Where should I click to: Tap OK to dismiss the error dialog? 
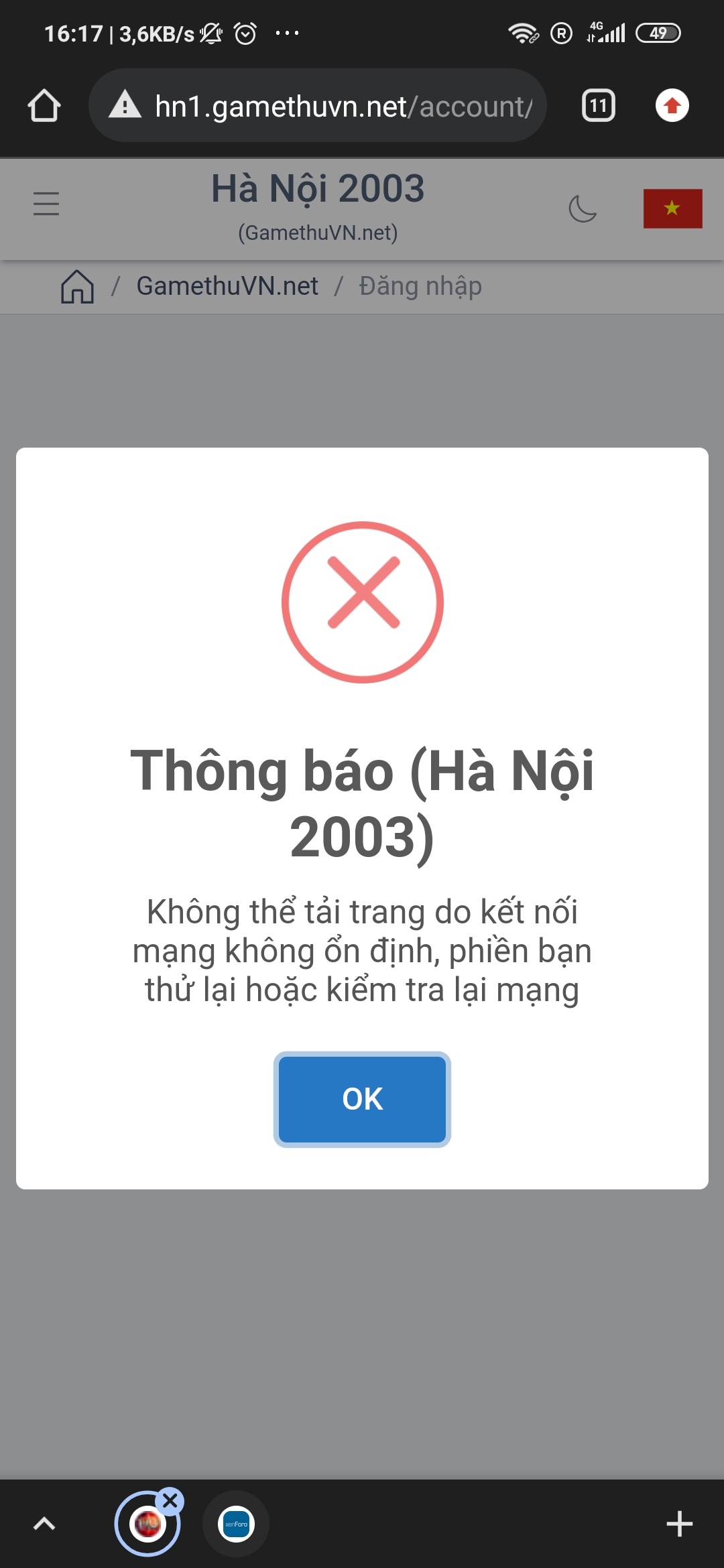[x=362, y=1099]
